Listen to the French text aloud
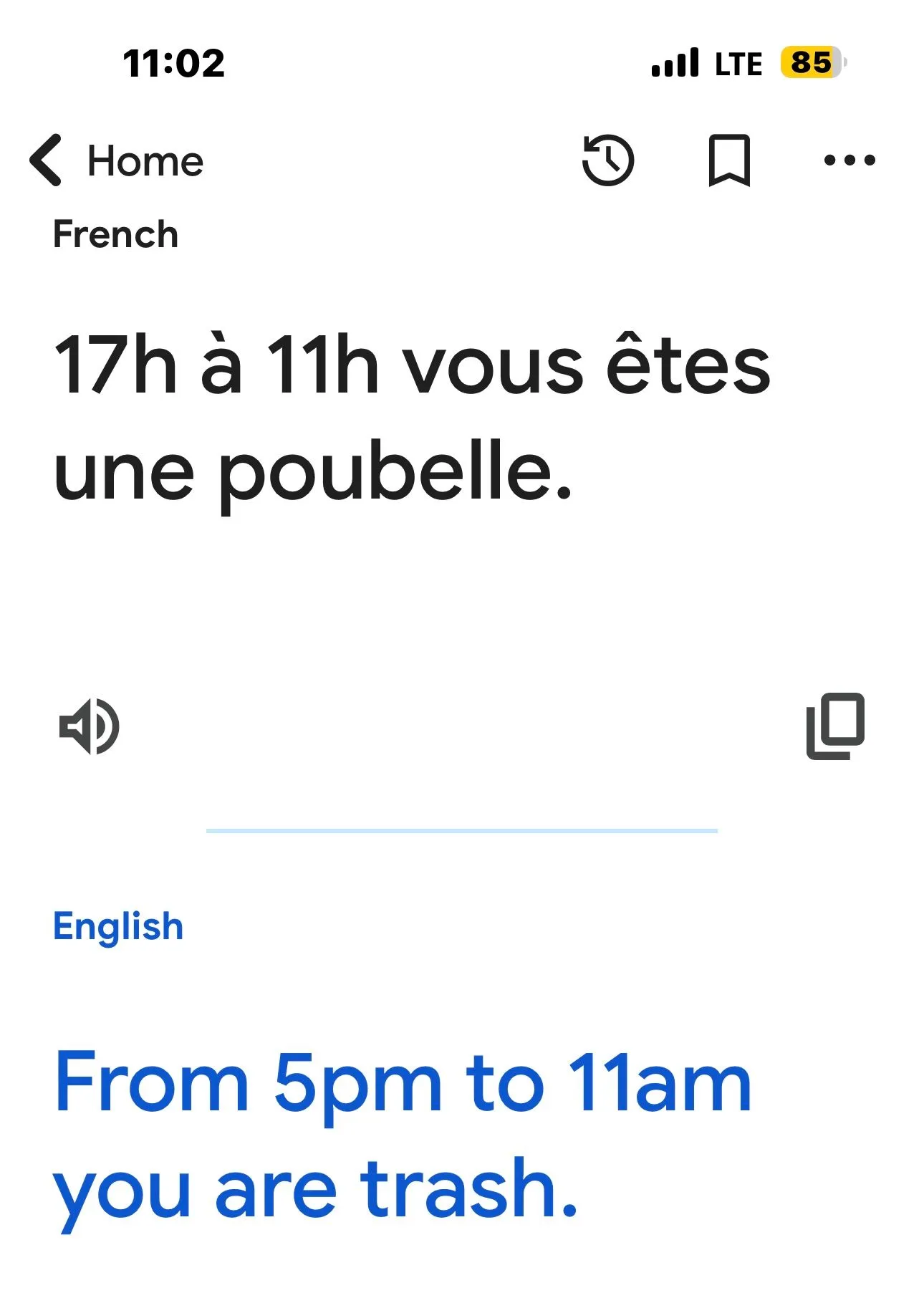This screenshot has width=924, height=1293. pyautogui.click(x=90, y=726)
